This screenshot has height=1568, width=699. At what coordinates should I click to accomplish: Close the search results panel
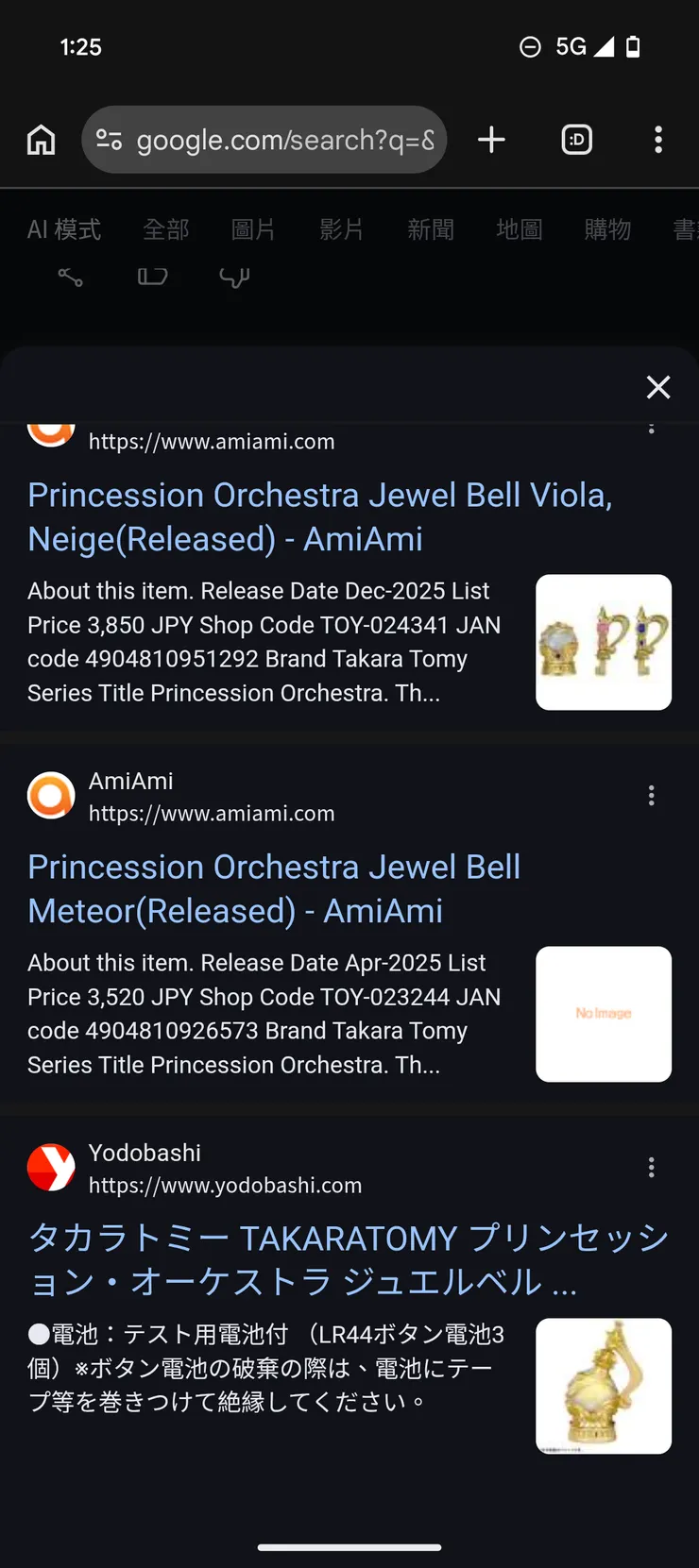tap(657, 387)
